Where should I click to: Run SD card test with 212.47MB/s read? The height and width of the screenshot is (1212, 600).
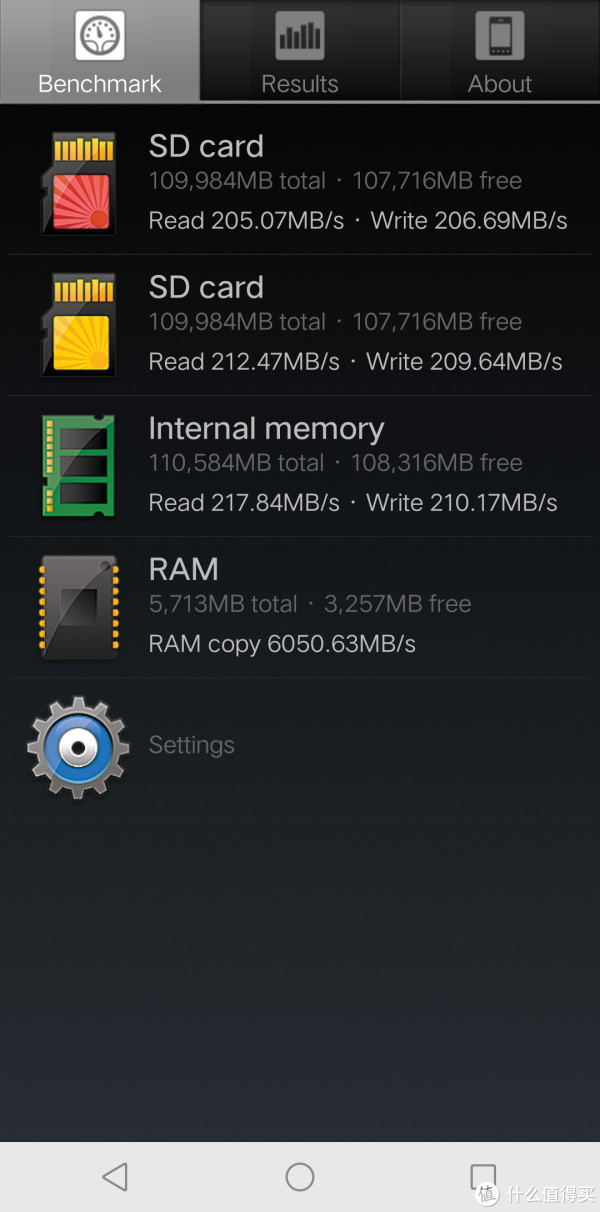click(x=300, y=325)
